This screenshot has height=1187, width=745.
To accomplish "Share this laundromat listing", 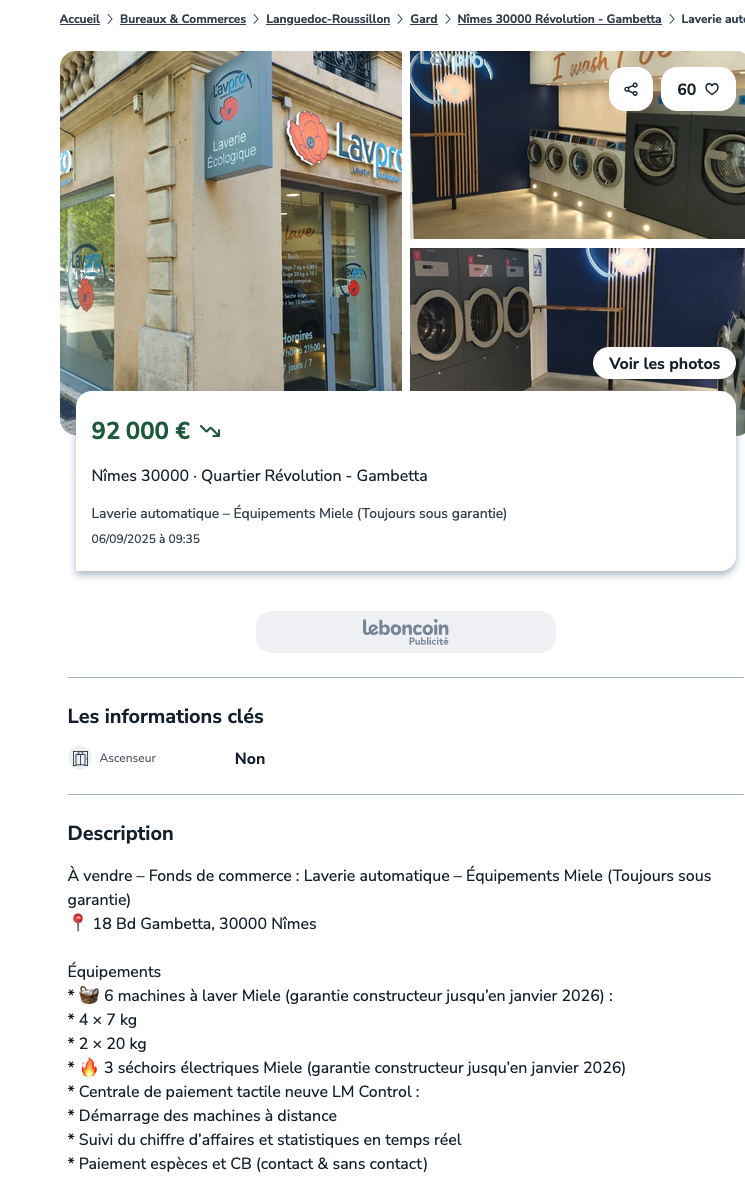I will pyautogui.click(x=631, y=89).
